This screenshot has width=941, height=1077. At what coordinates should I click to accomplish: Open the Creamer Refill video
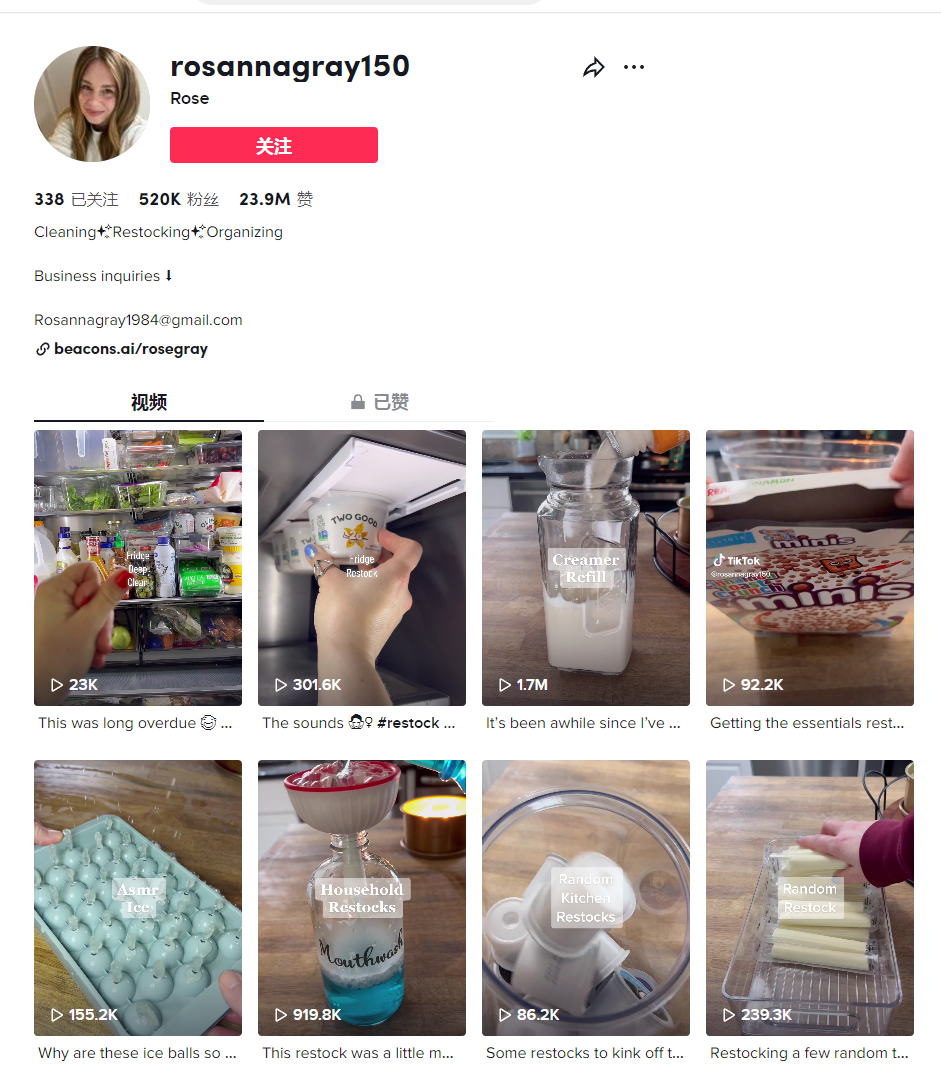click(585, 567)
